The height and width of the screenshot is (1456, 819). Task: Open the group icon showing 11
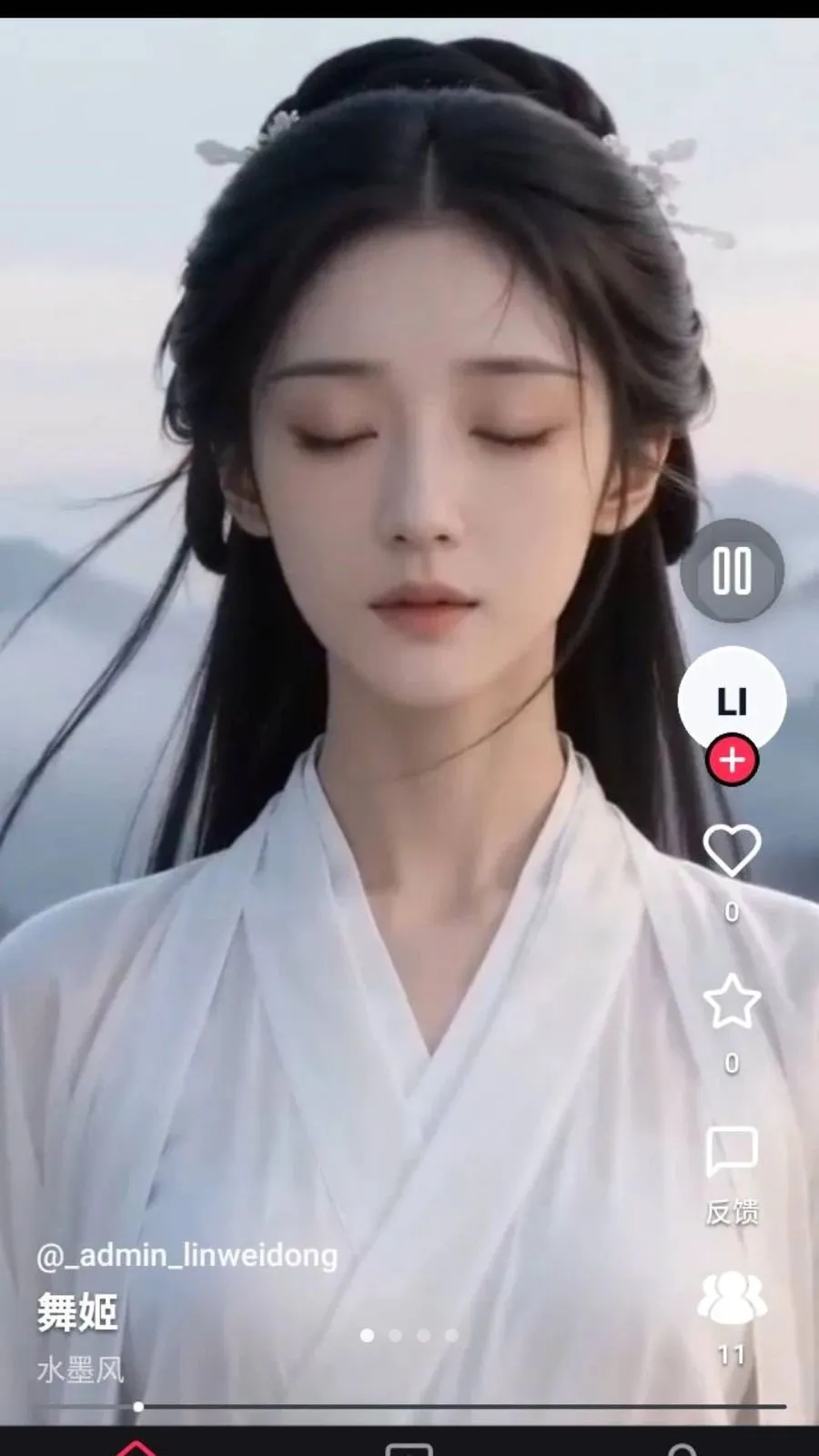(x=732, y=1297)
